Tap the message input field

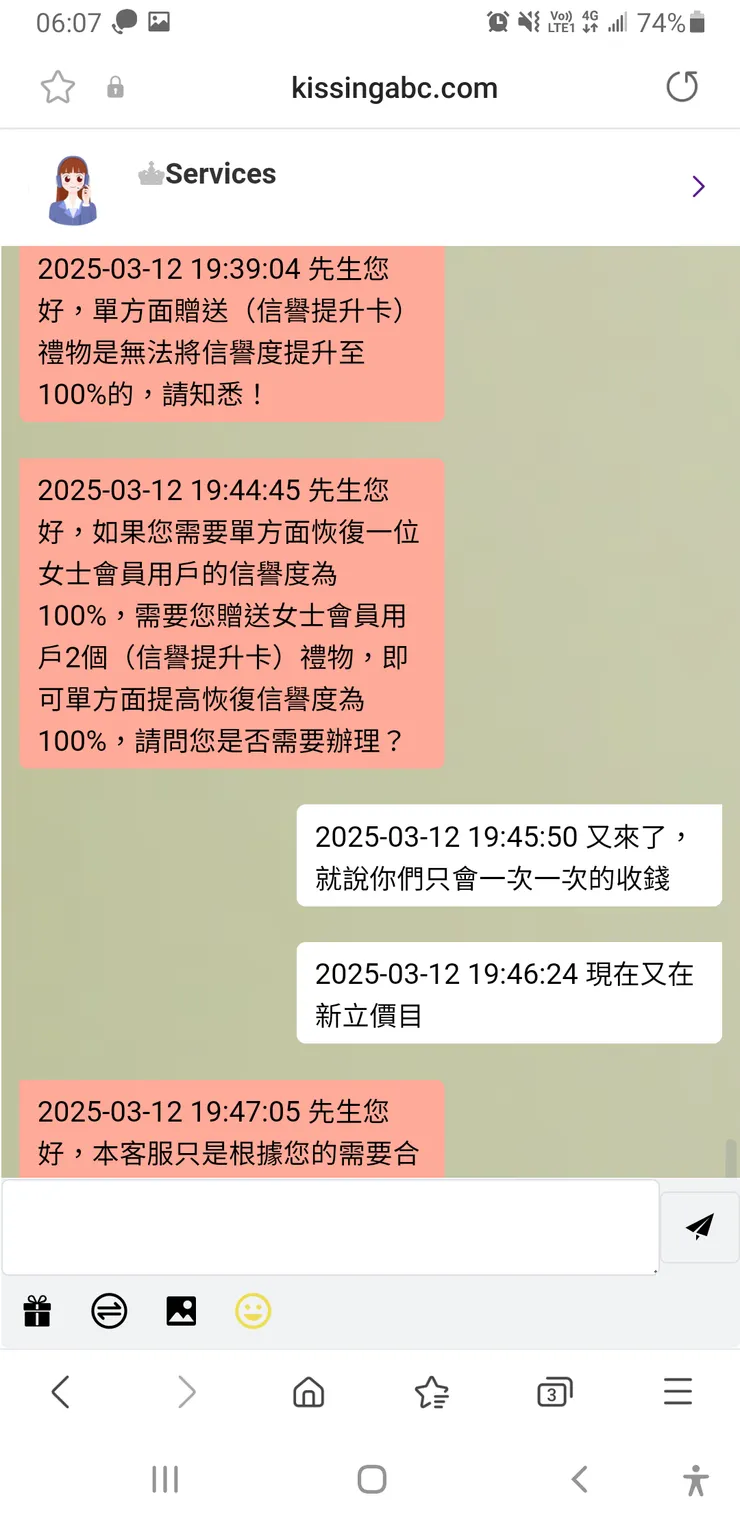(330, 1227)
